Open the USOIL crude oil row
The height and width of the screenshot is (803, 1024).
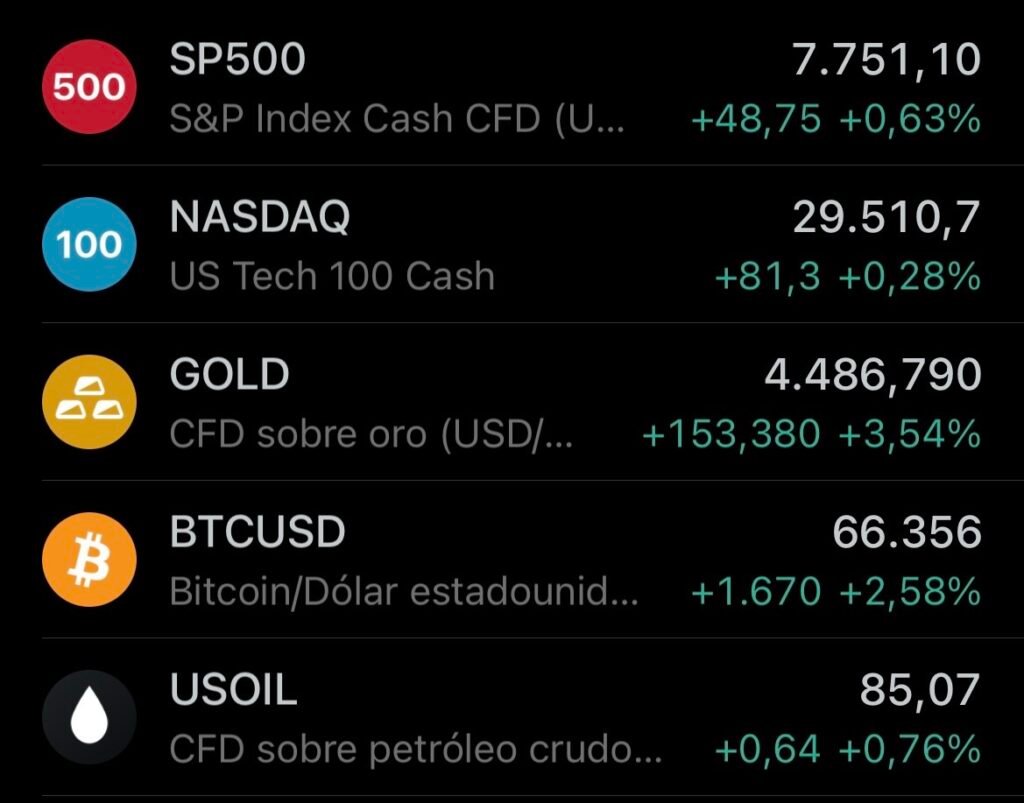512,717
